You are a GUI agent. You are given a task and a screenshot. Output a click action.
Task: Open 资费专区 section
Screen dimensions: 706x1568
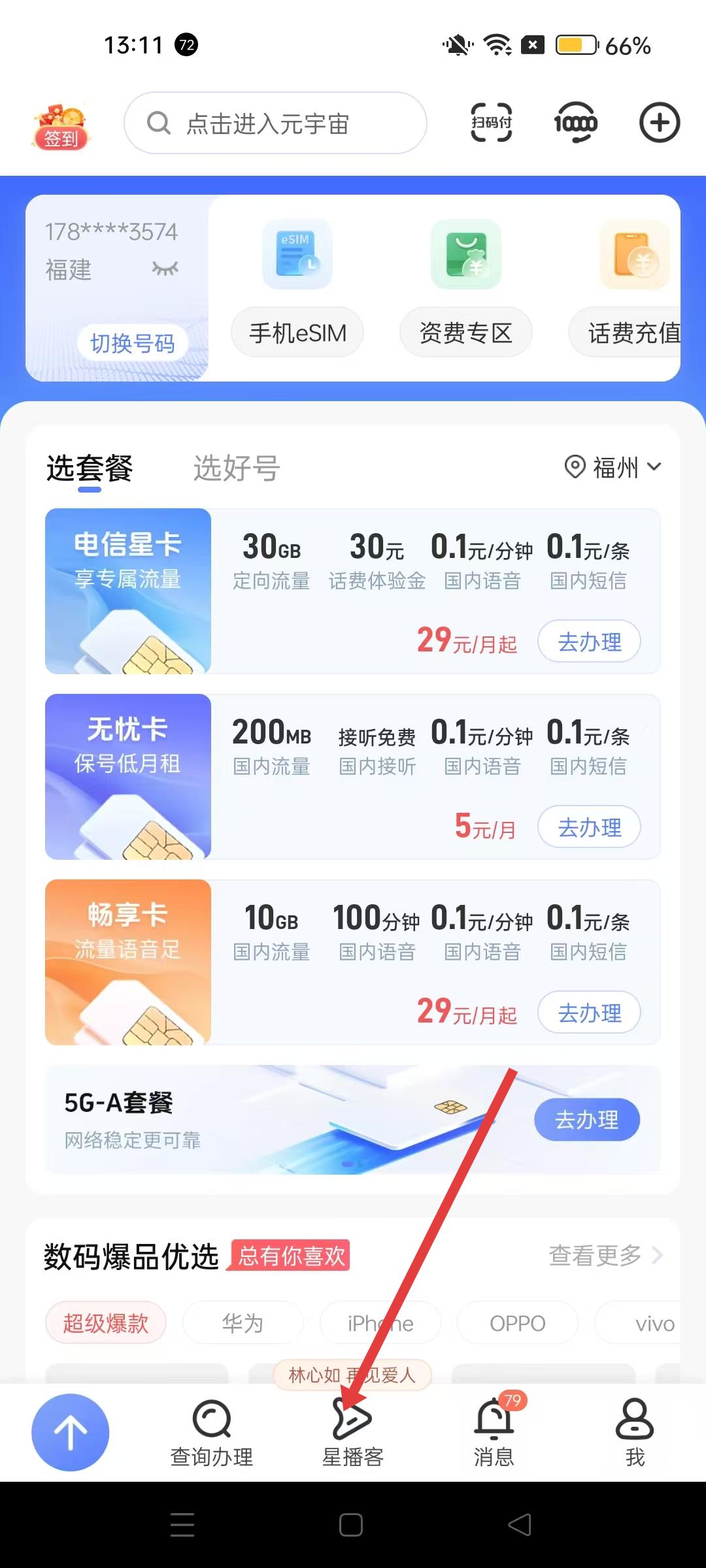coord(465,333)
